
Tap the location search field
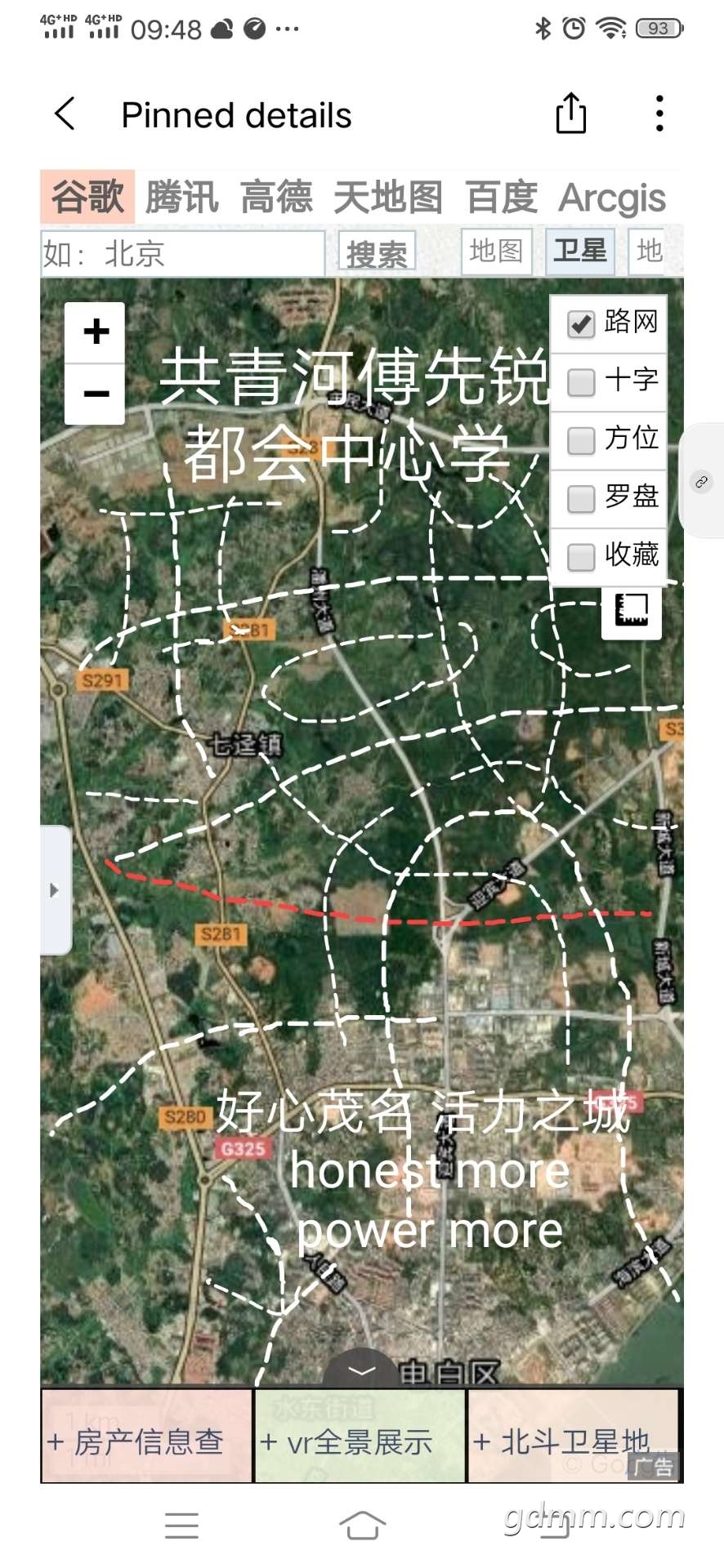point(182,253)
